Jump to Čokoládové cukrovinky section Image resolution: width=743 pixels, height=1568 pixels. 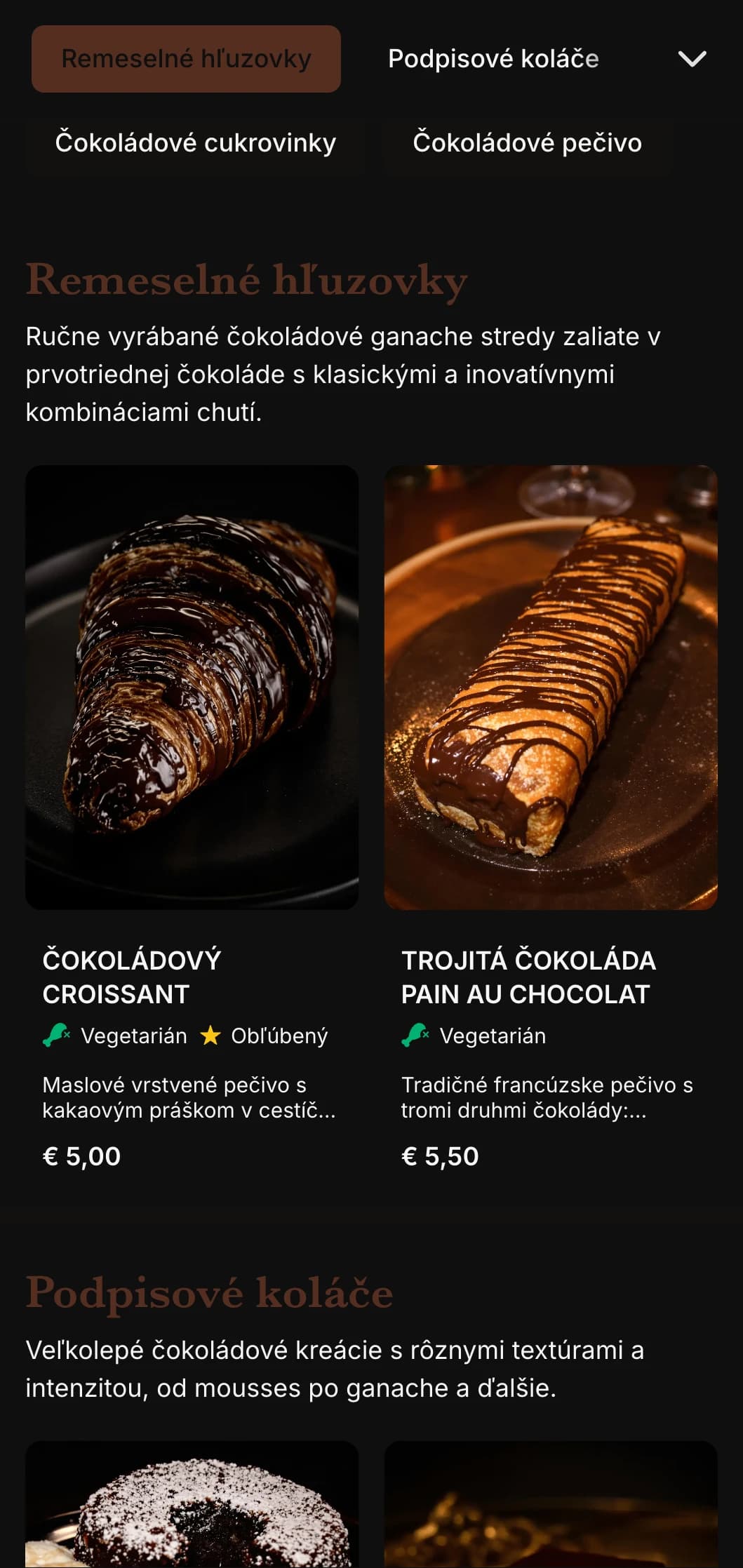pos(195,143)
